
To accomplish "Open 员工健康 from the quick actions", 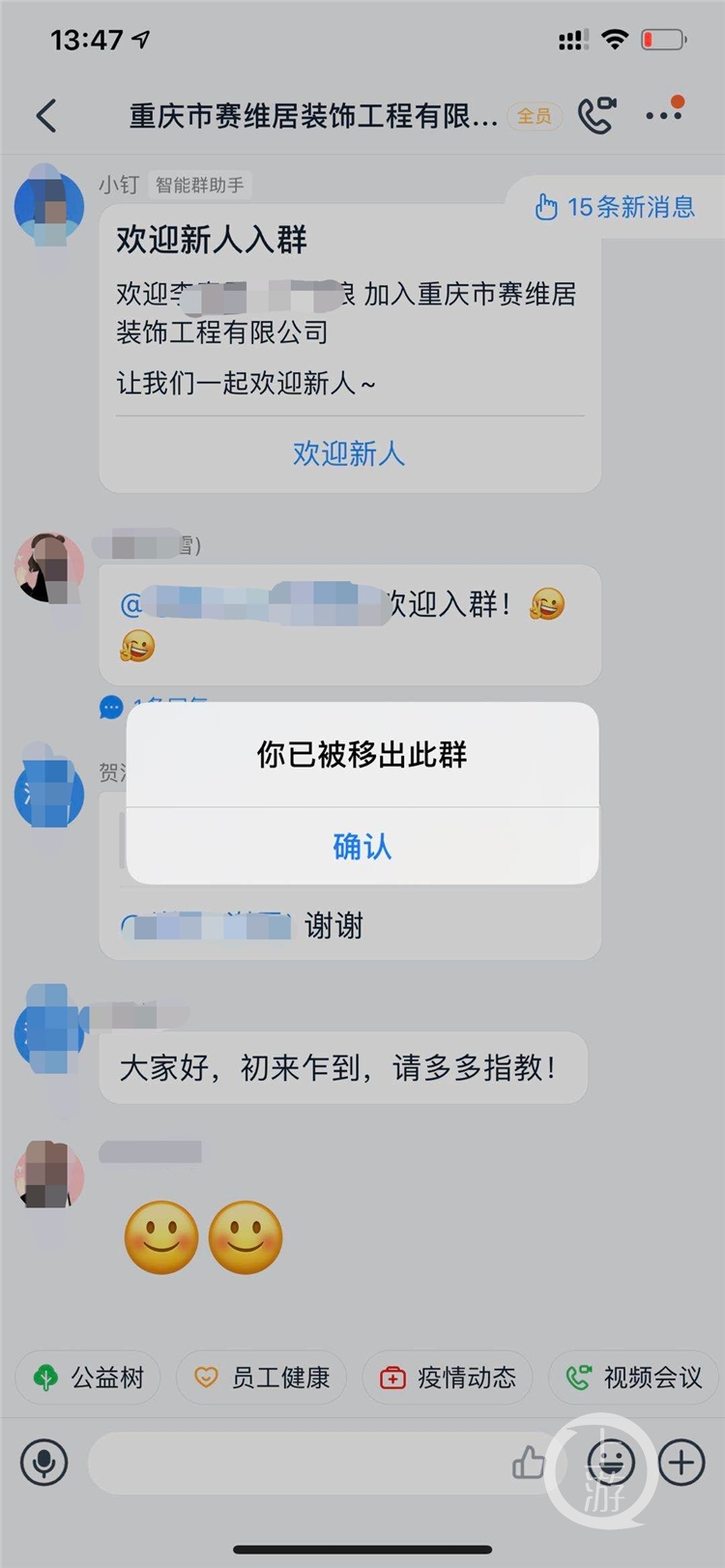I will pyautogui.click(x=261, y=1378).
